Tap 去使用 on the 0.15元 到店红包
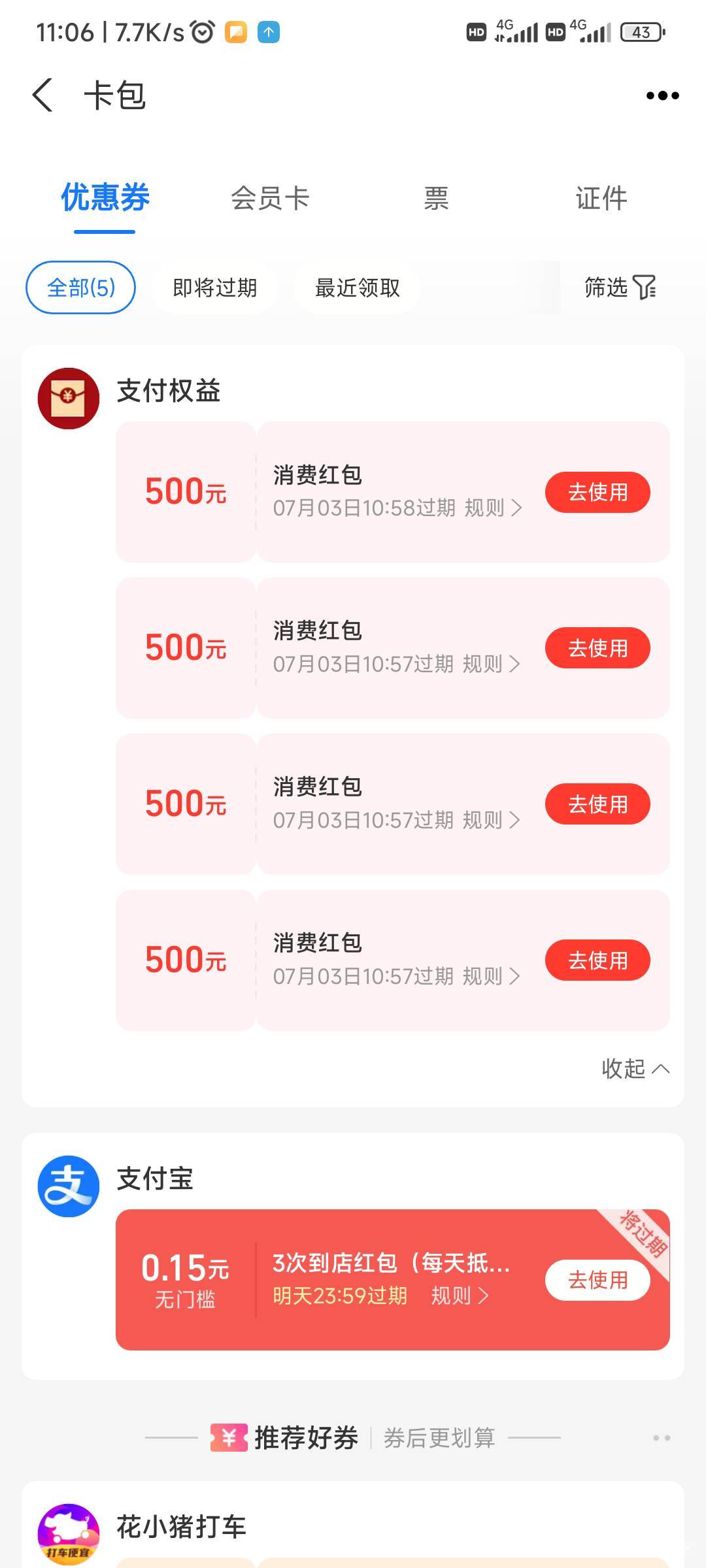This screenshot has width=706, height=1568. (597, 1280)
